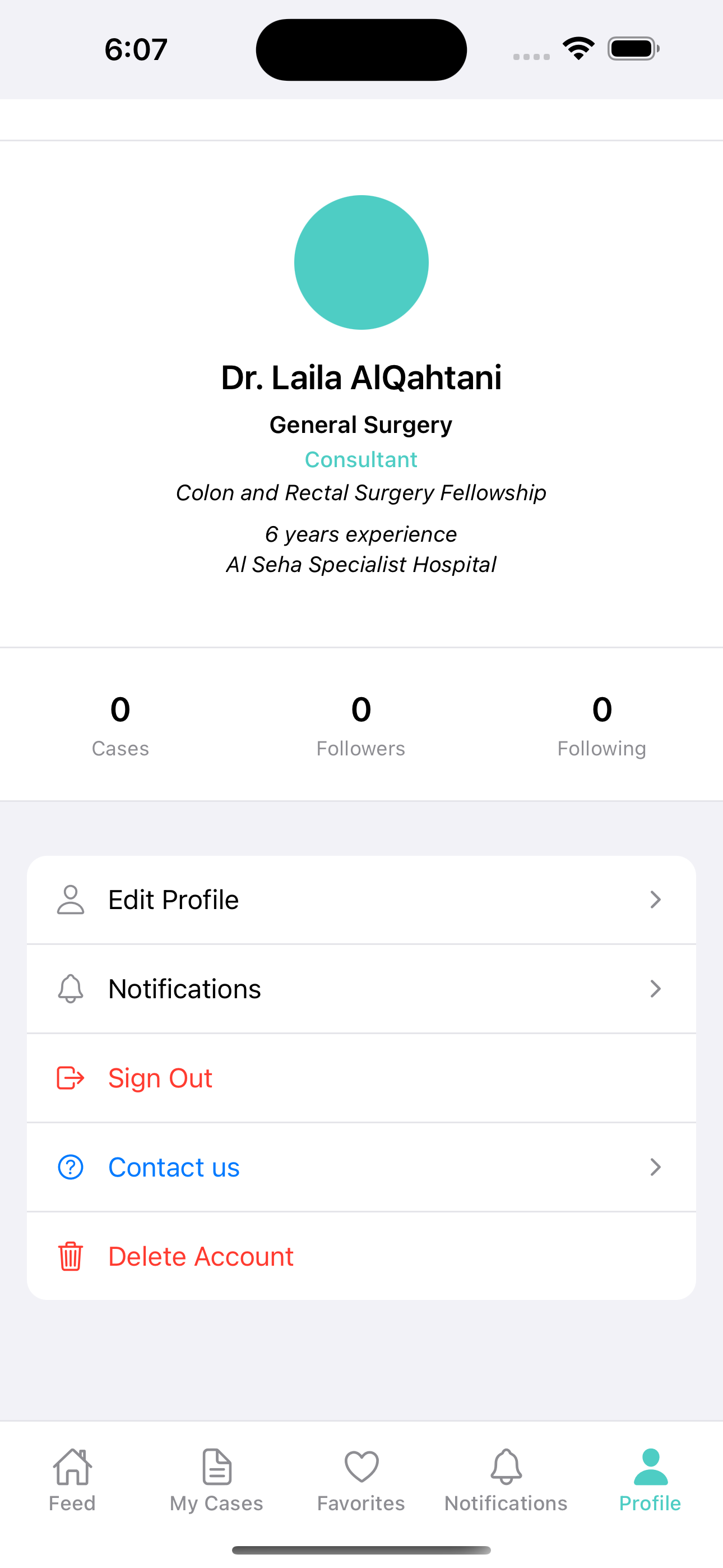The image size is (723, 1568).
Task: Click the trash icon beside Delete Account
Action: (71, 1256)
